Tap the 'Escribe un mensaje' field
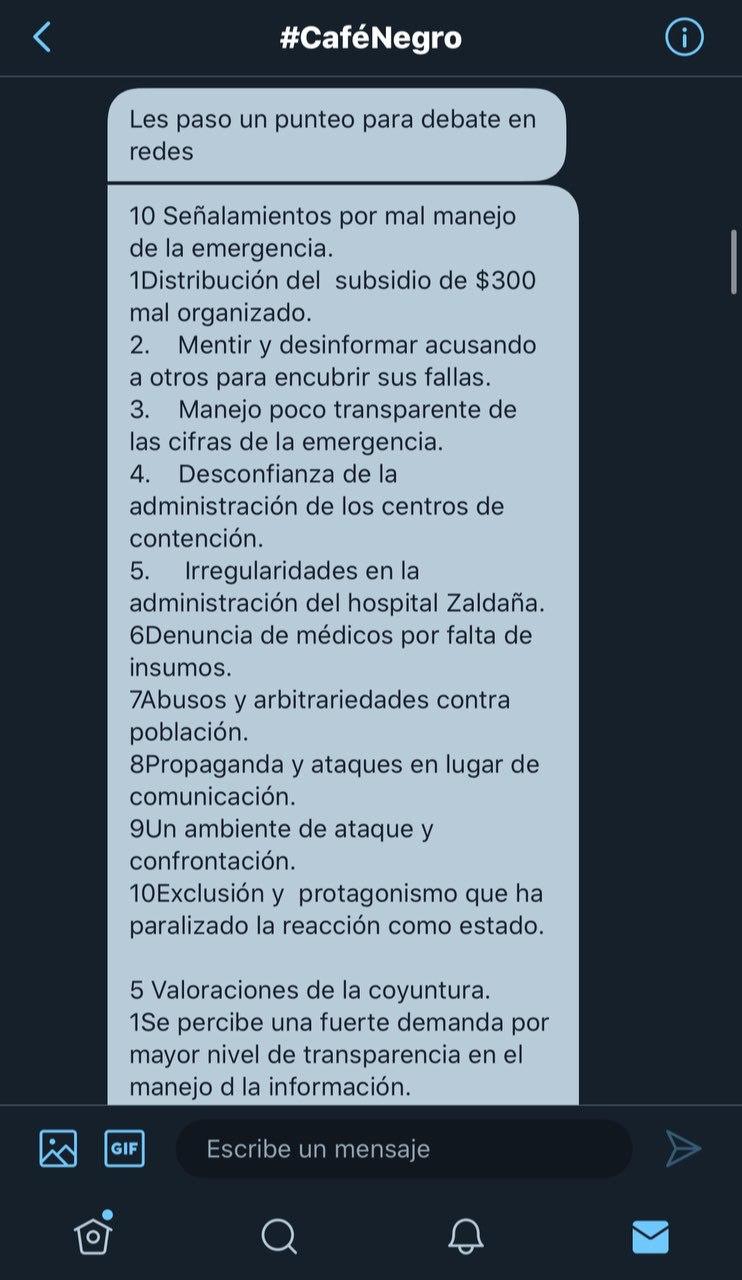742x1280 pixels. click(x=404, y=1148)
